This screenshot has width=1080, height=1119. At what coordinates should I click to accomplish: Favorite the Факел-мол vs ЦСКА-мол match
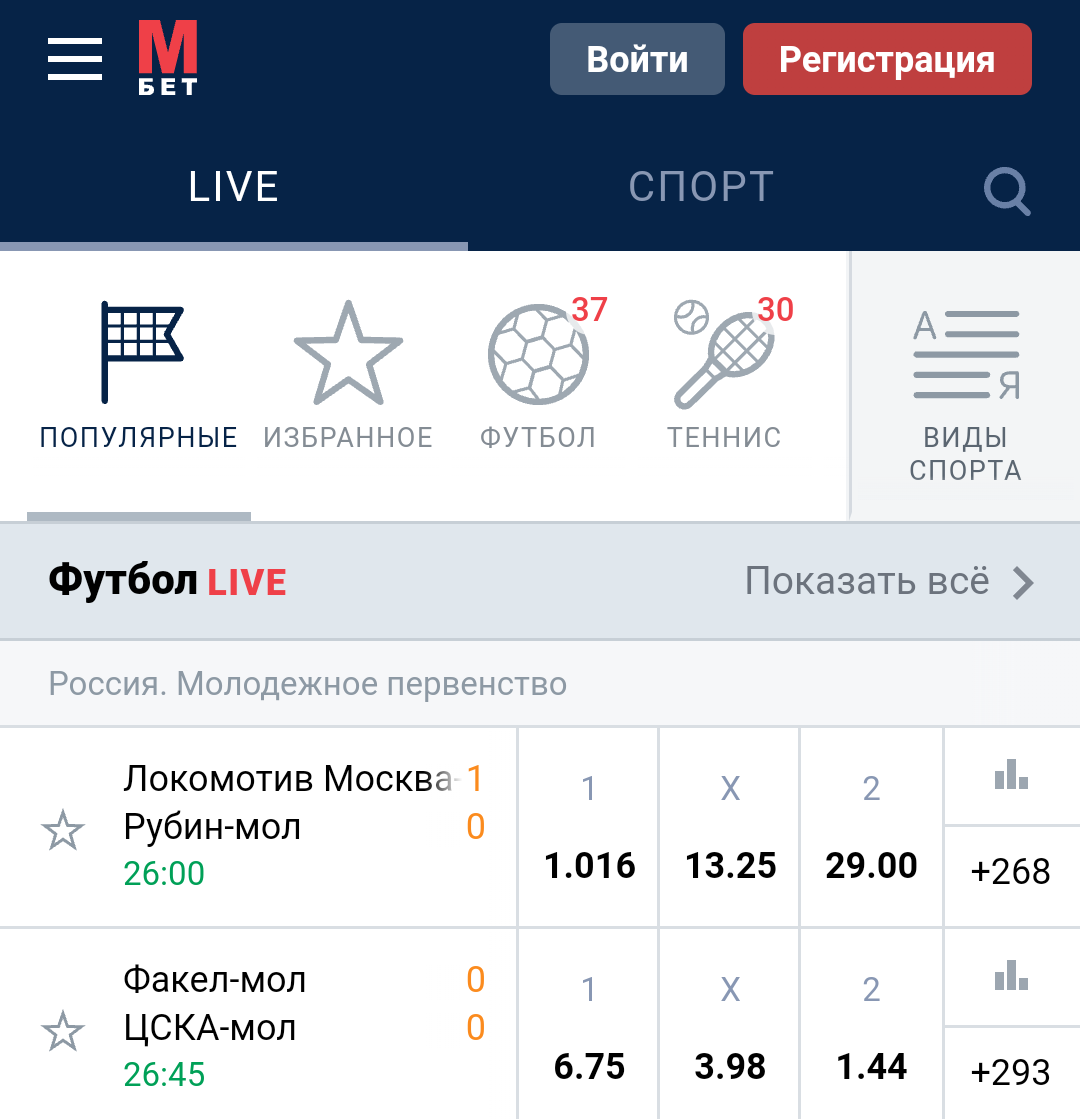(x=63, y=1031)
